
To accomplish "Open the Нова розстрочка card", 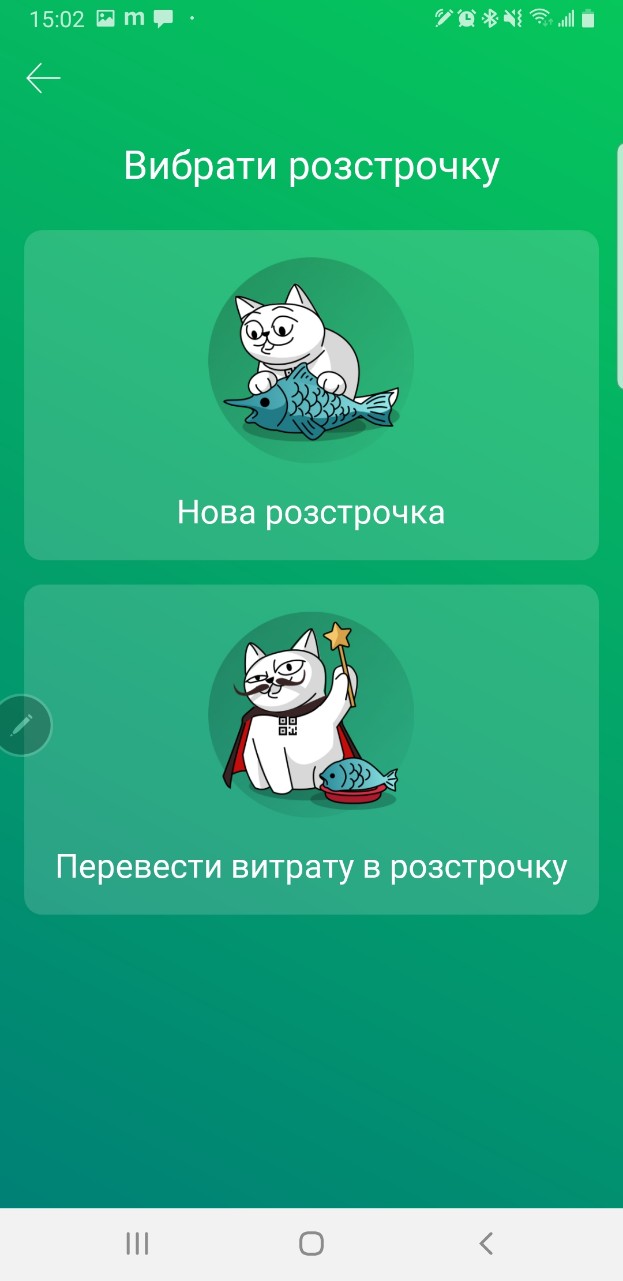I will [x=311, y=395].
